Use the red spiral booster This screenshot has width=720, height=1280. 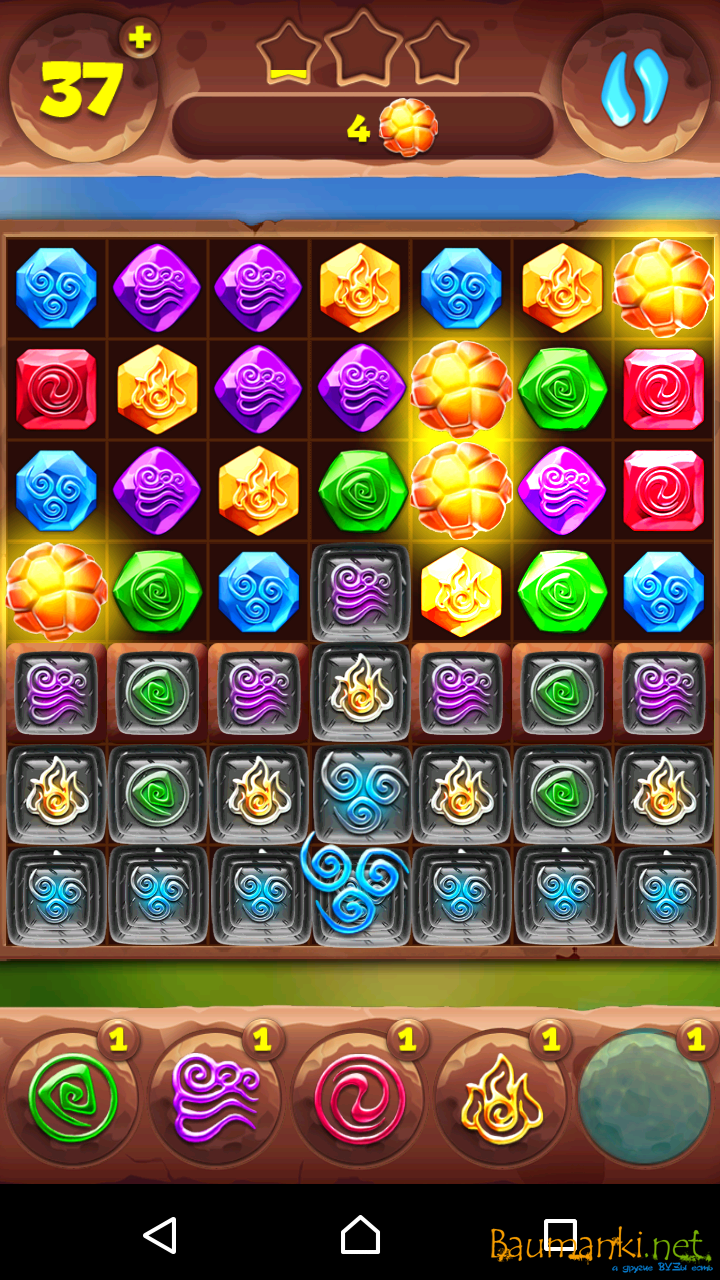pos(359,1099)
